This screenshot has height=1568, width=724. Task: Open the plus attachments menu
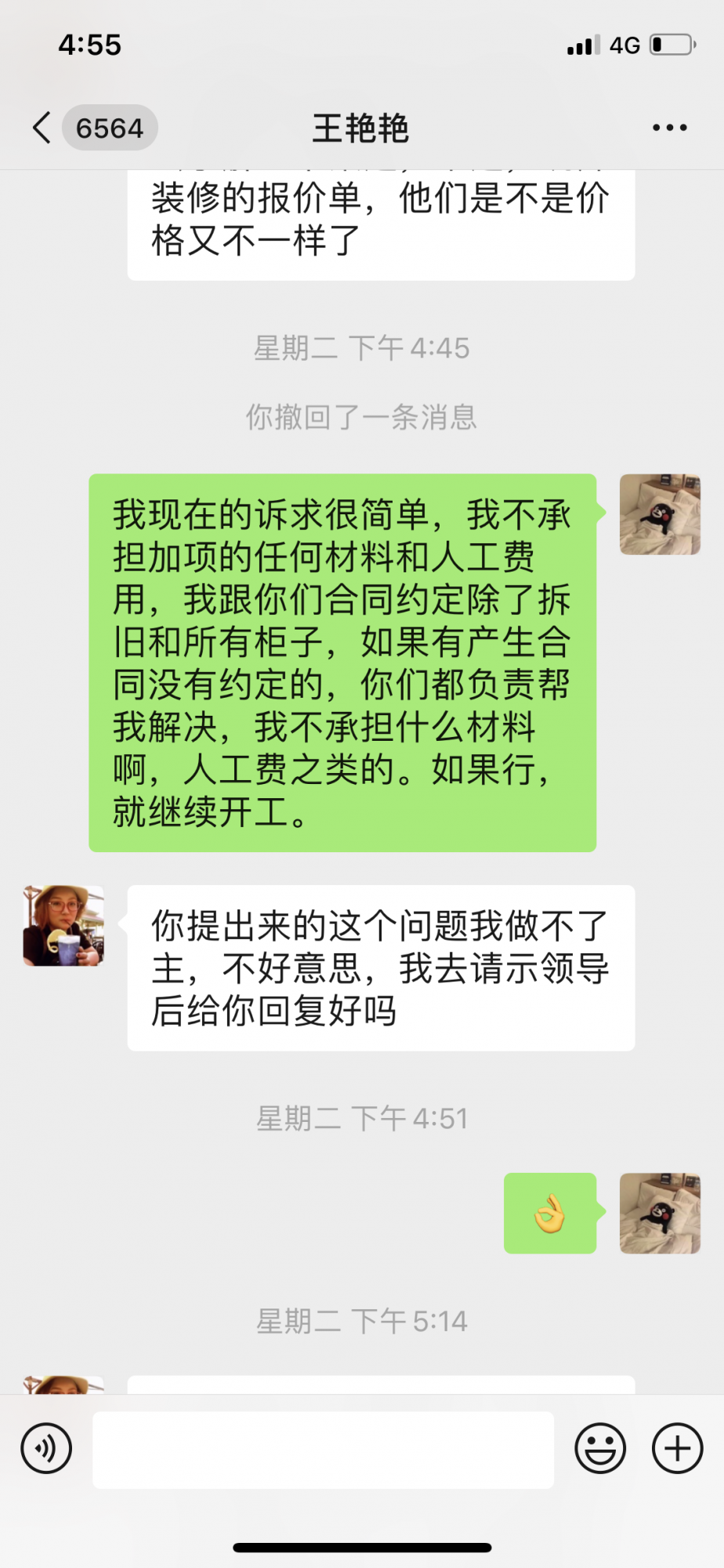coord(677,1449)
